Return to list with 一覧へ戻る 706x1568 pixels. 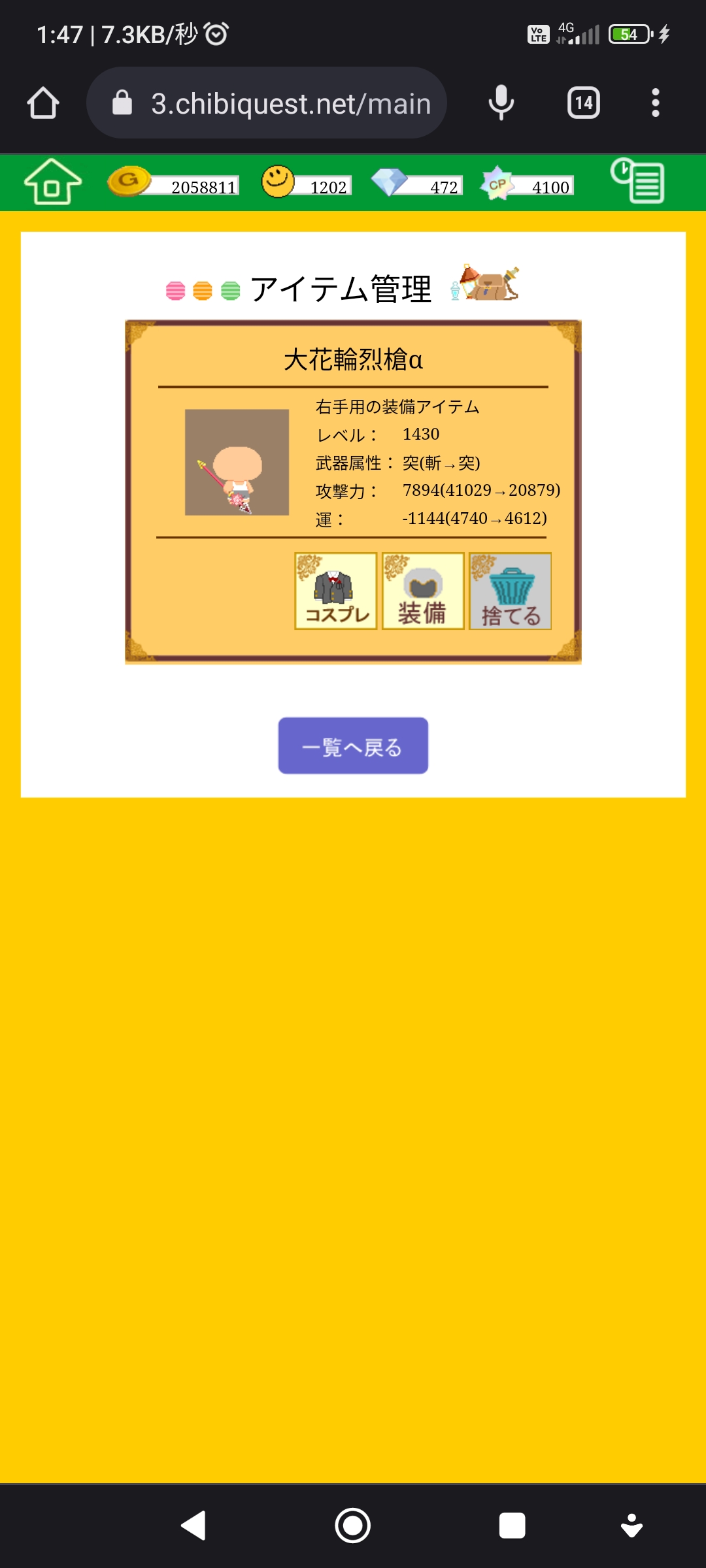[353, 746]
